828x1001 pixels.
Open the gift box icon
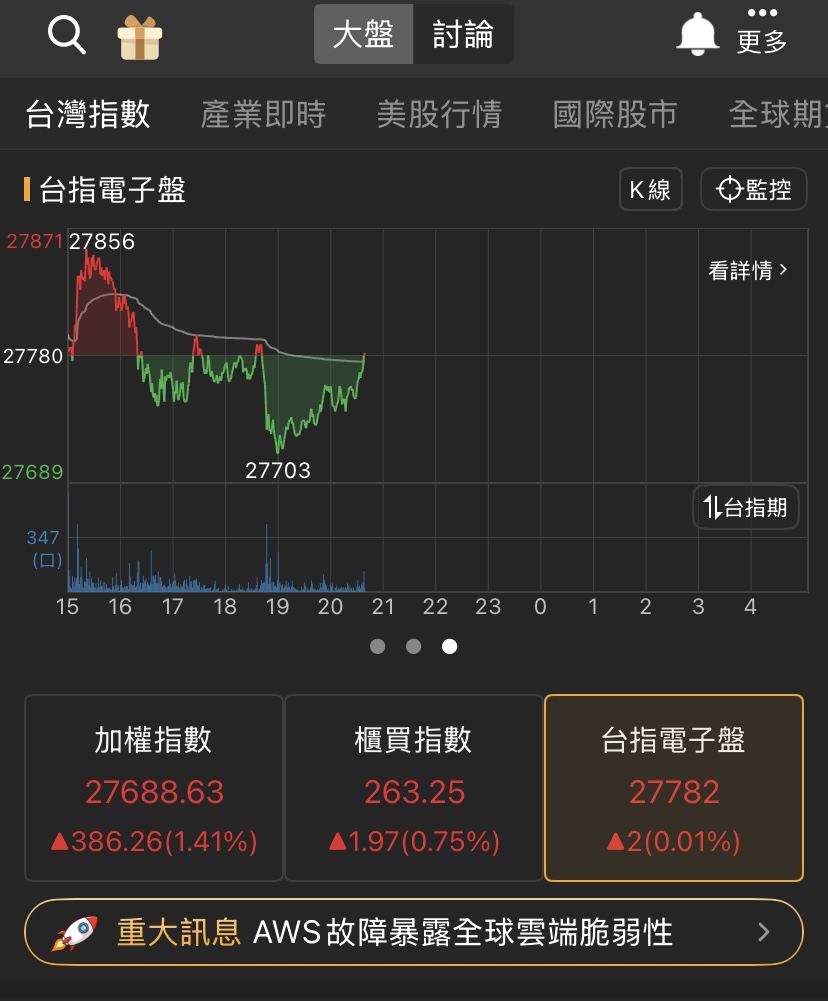(139, 38)
